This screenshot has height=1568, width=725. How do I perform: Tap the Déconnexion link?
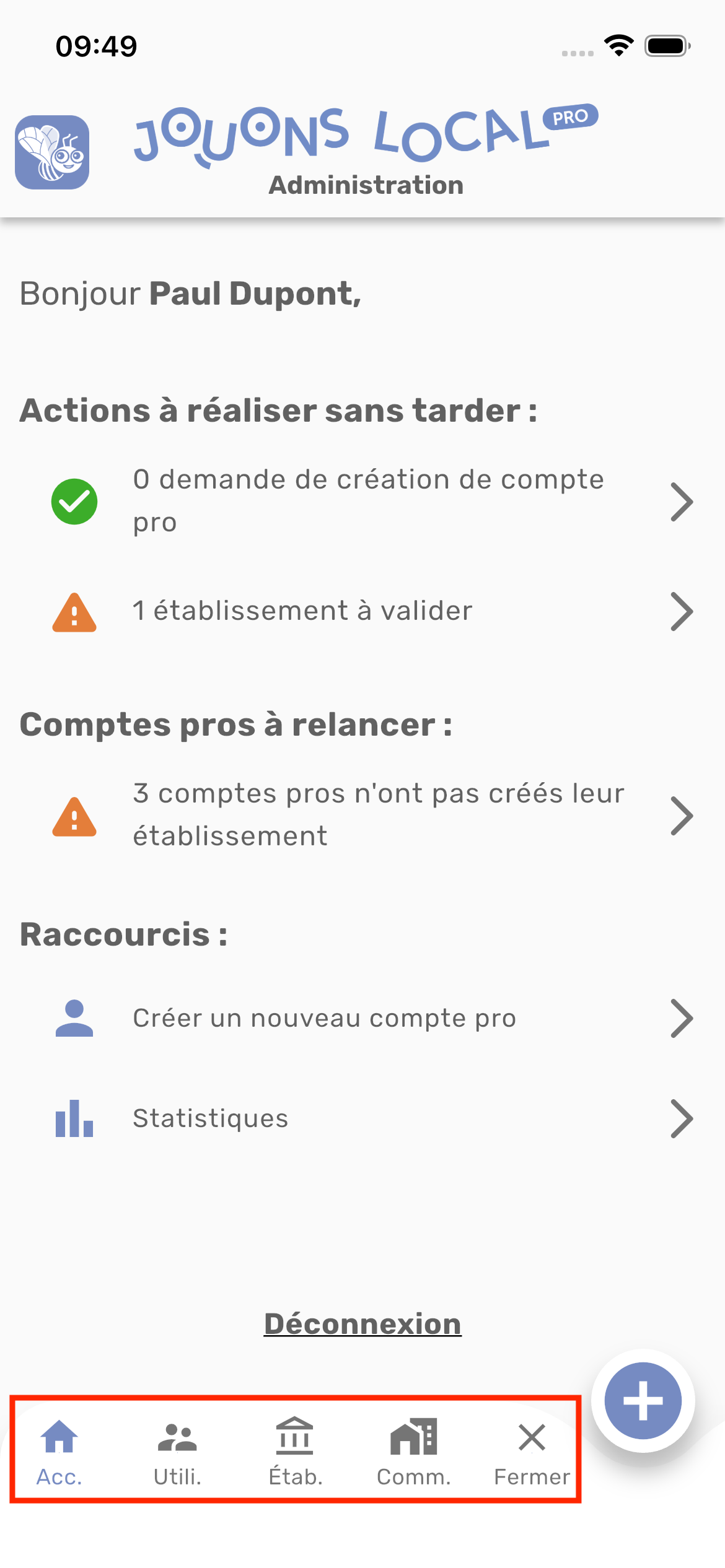[362, 1324]
